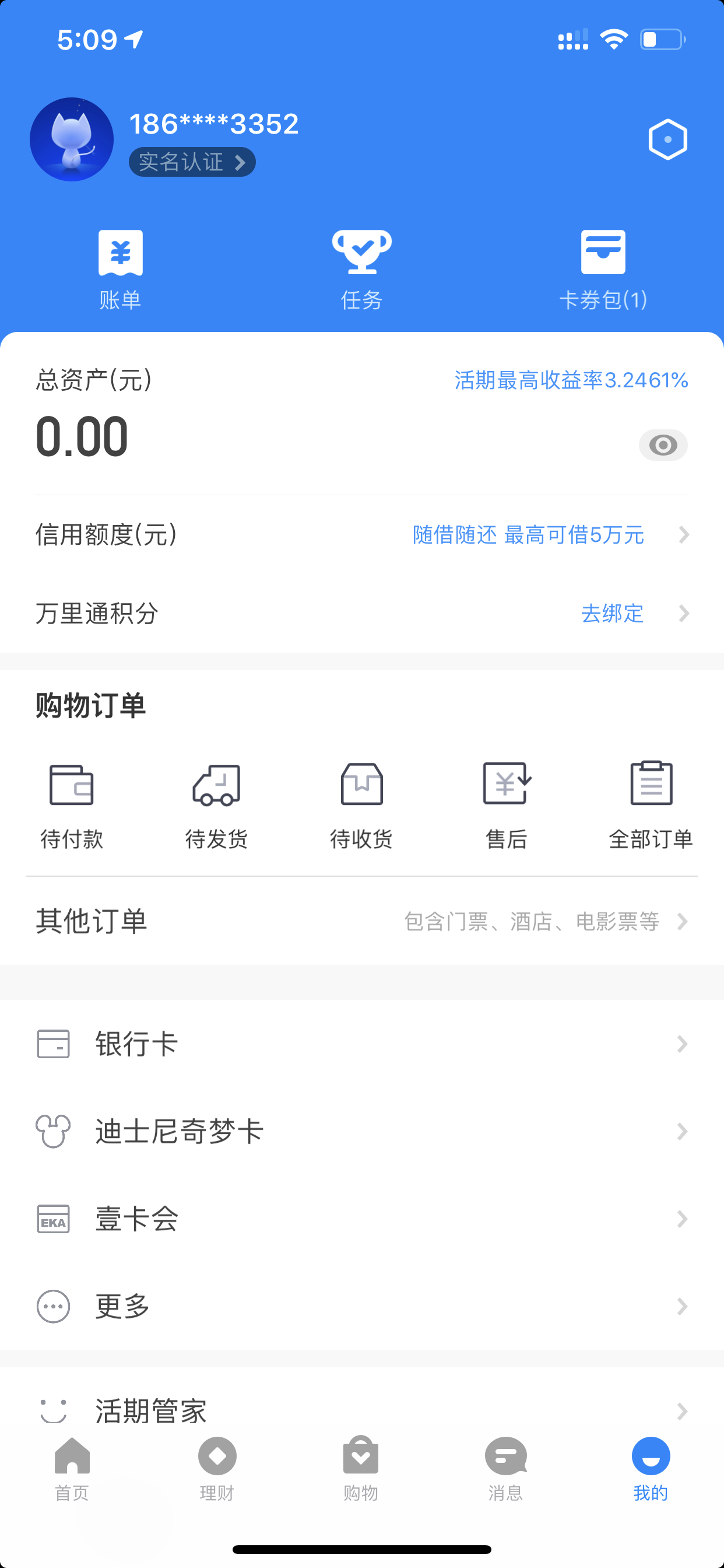The width and height of the screenshot is (724, 1568).
Task: Open 壹卡会 row
Action: point(362,1219)
